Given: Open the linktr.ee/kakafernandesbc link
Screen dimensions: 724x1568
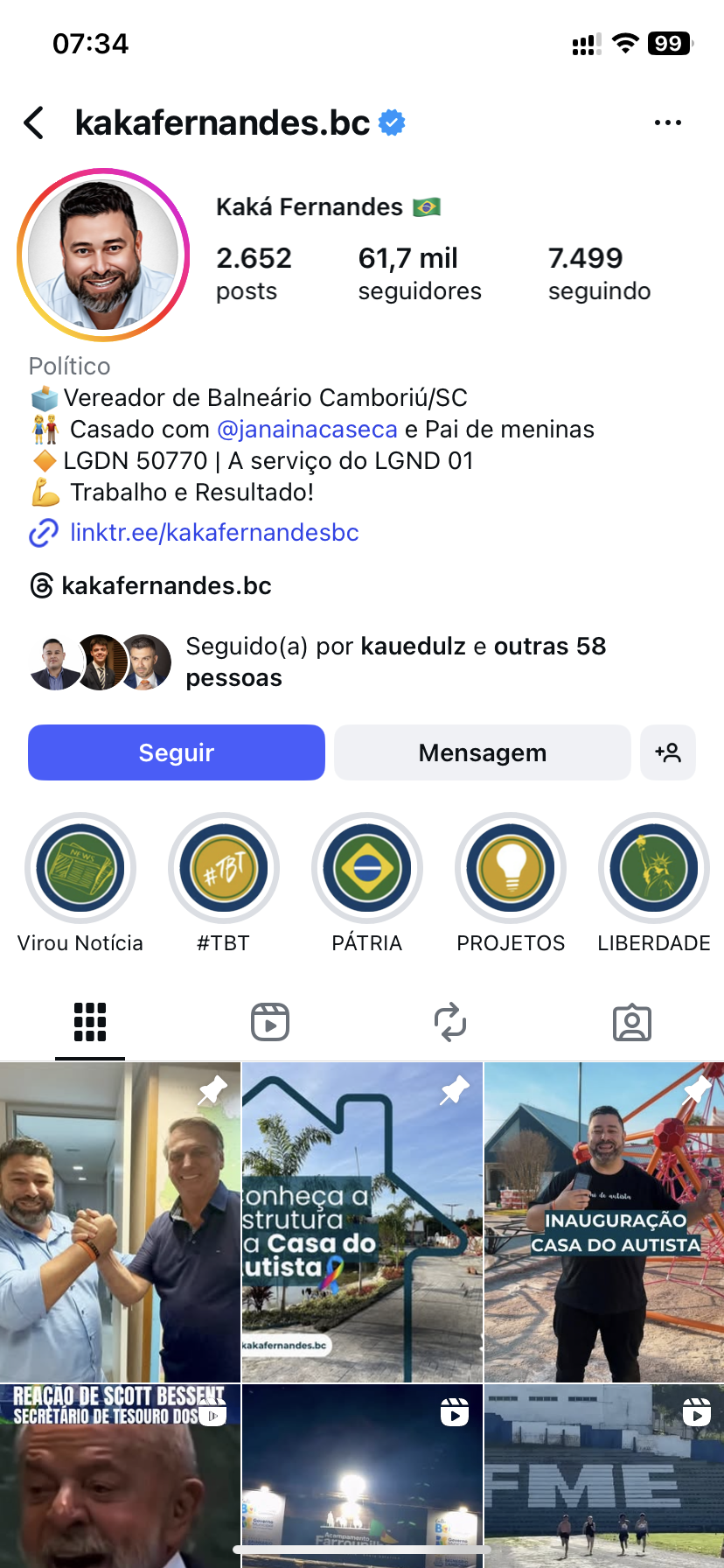Looking at the screenshot, I should click(x=214, y=533).
